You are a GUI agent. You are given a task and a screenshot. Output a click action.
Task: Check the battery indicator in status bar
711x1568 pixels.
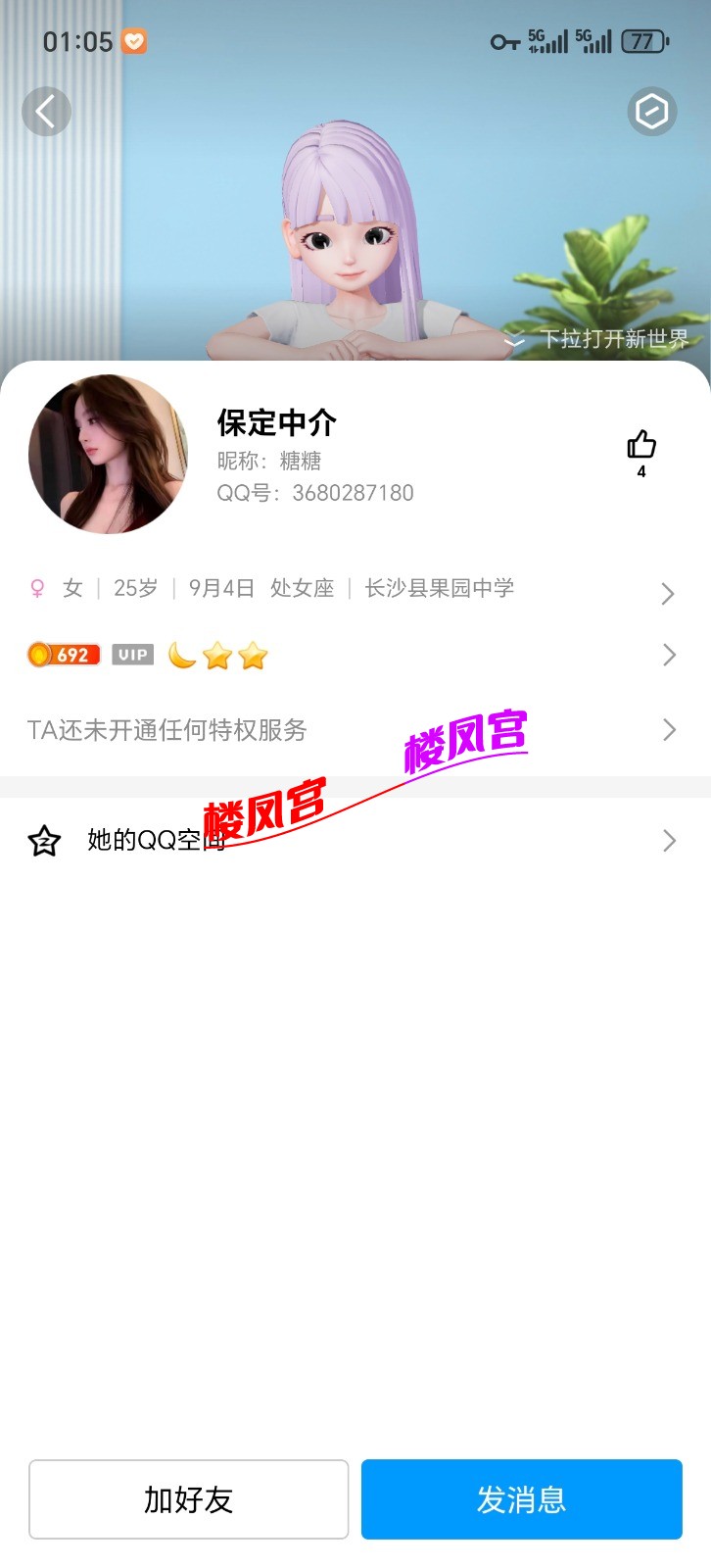pos(643,41)
